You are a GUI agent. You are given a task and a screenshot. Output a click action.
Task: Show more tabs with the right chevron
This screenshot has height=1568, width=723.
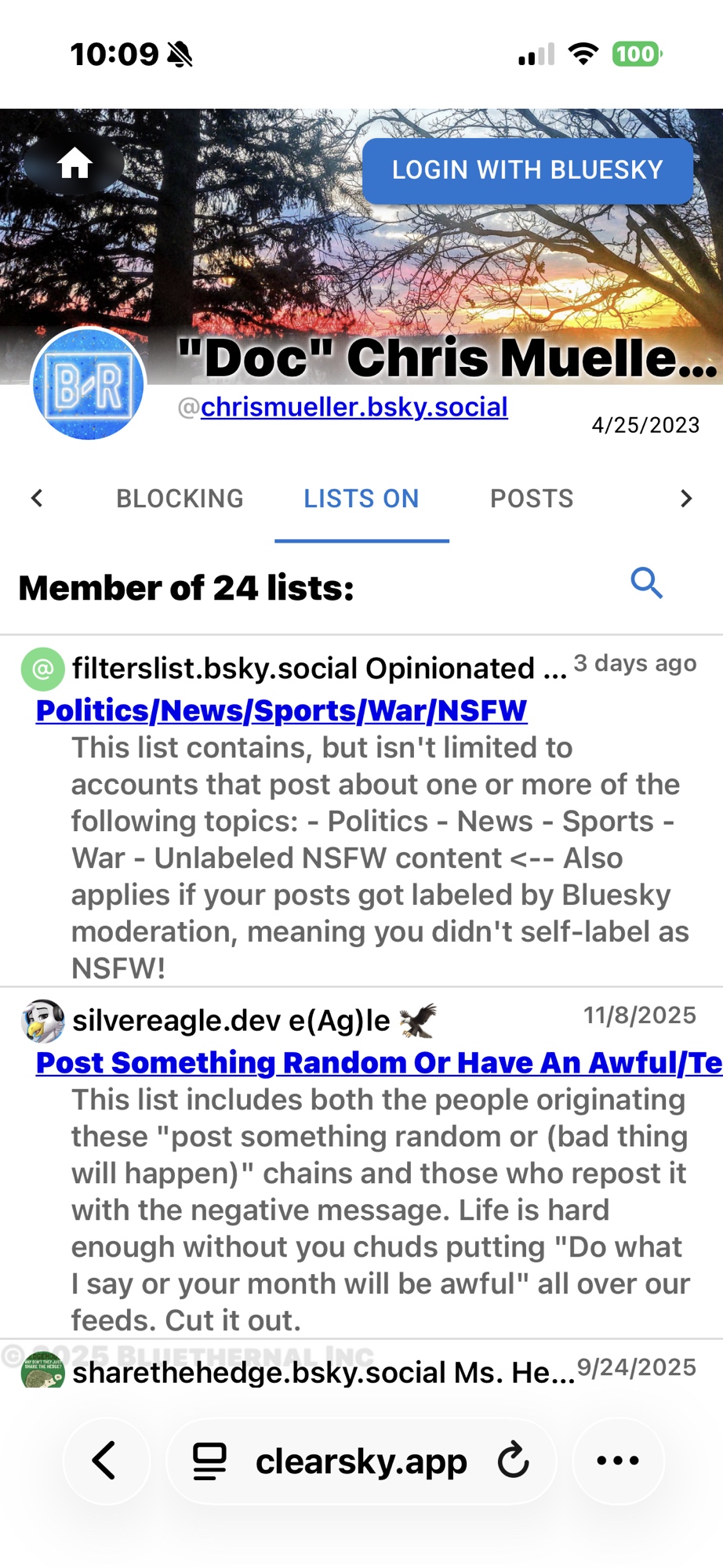click(686, 499)
